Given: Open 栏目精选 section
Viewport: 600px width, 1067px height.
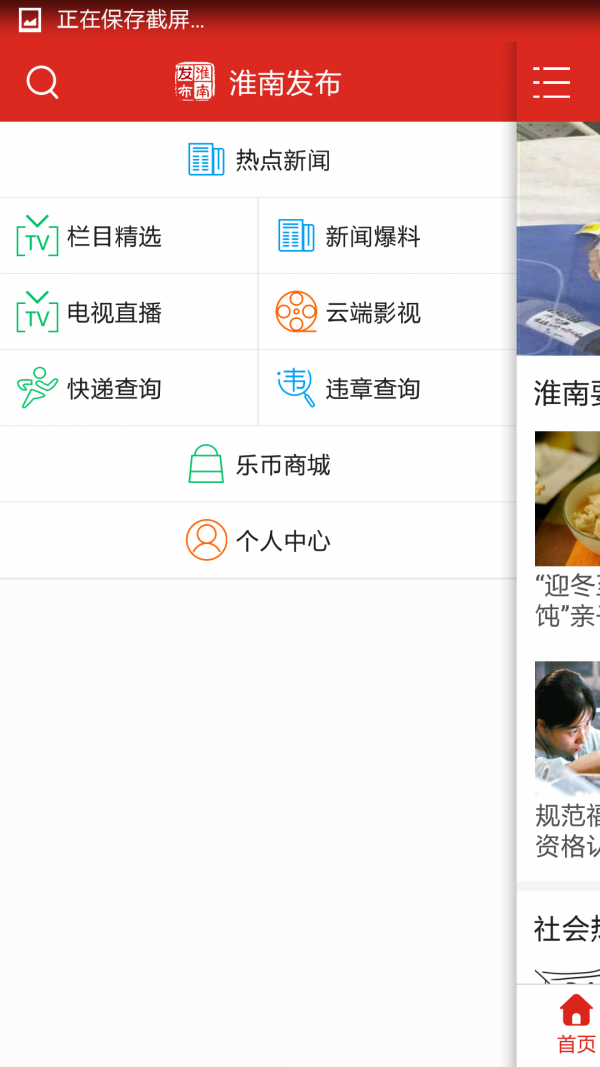Looking at the screenshot, I should click(x=129, y=237).
